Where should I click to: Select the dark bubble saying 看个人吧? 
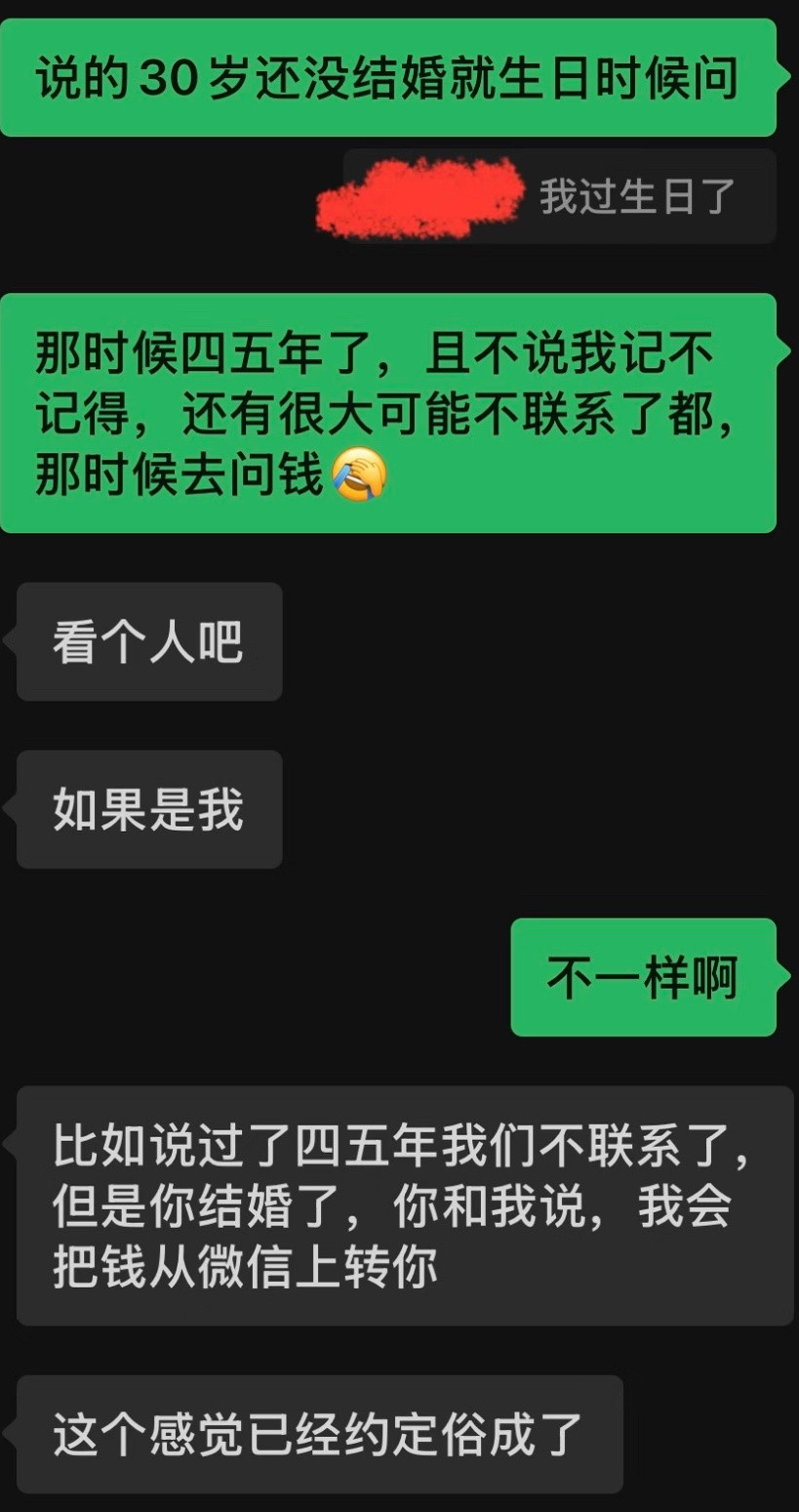pyautogui.click(x=146, y=641)
